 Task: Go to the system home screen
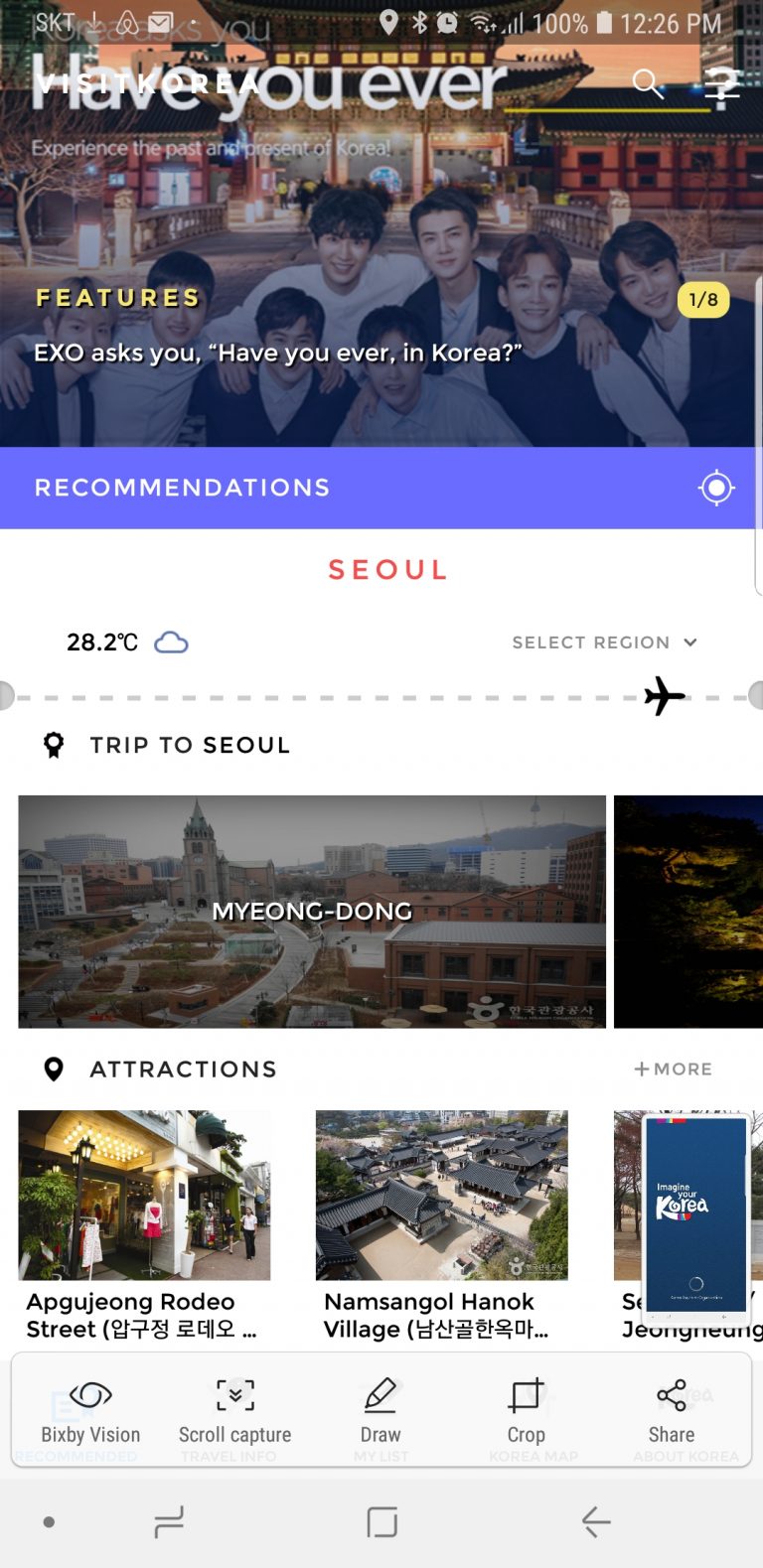[x=381, y=1521]
